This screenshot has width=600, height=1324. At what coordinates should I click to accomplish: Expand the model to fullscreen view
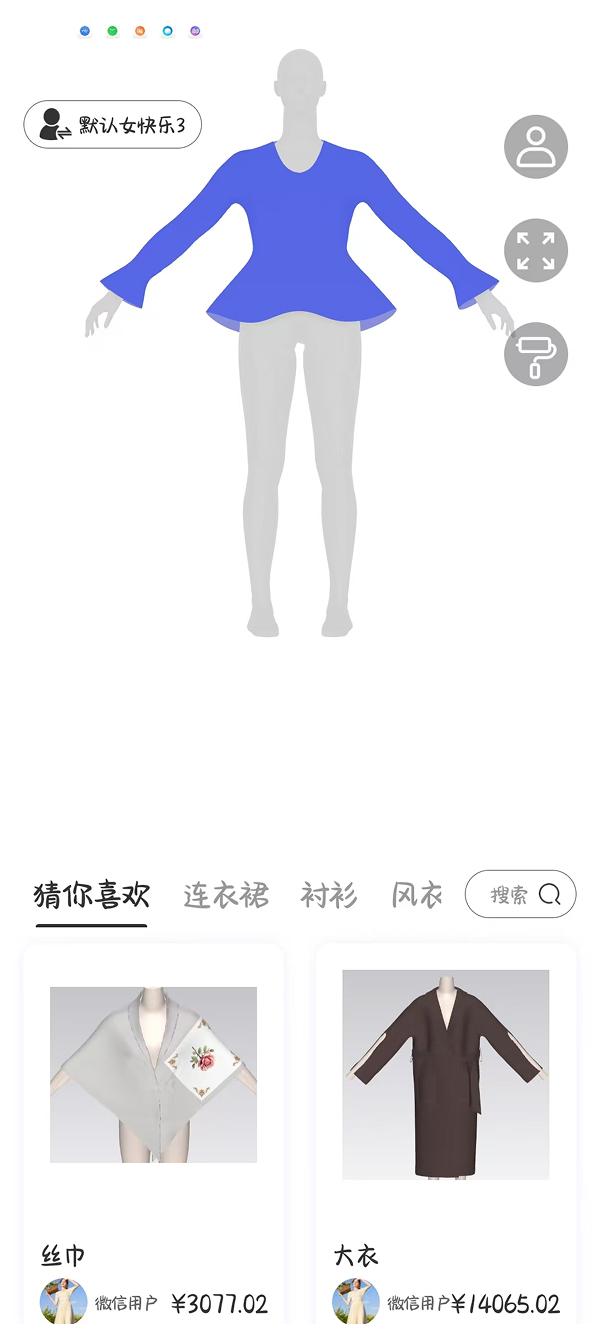click(x=536, y=250)
